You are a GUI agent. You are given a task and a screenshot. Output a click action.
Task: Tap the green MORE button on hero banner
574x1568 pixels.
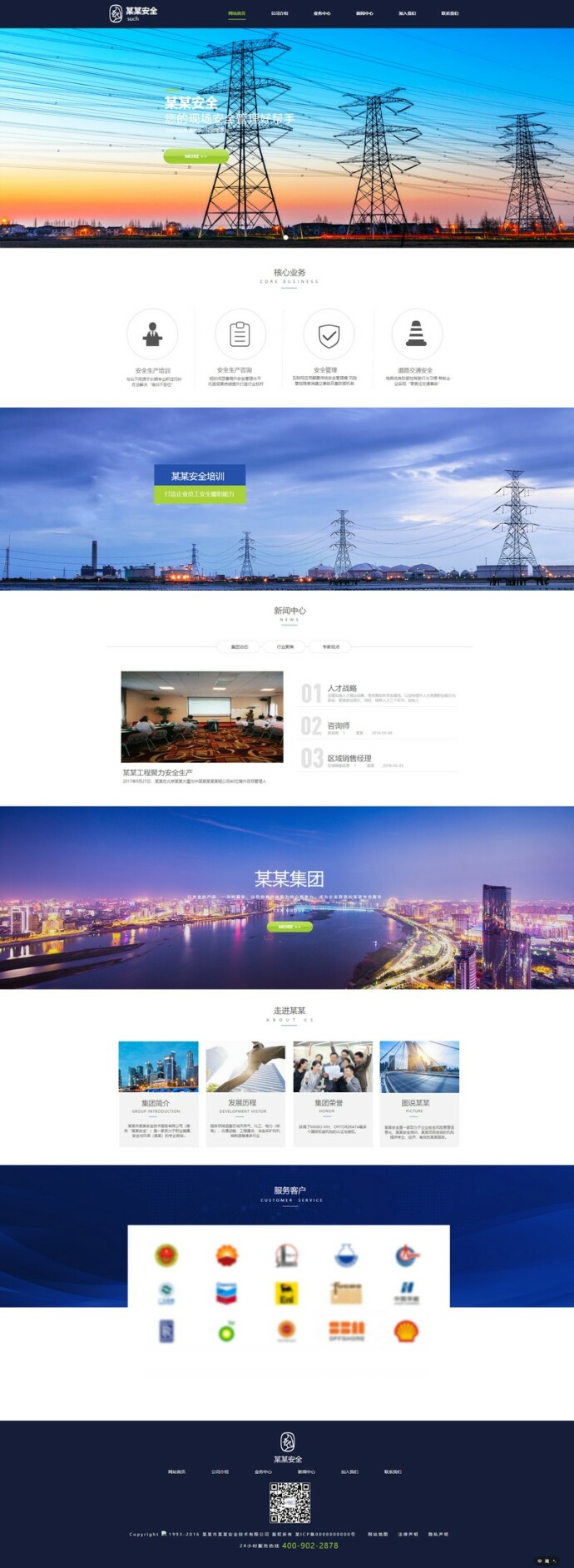point(195,156)
